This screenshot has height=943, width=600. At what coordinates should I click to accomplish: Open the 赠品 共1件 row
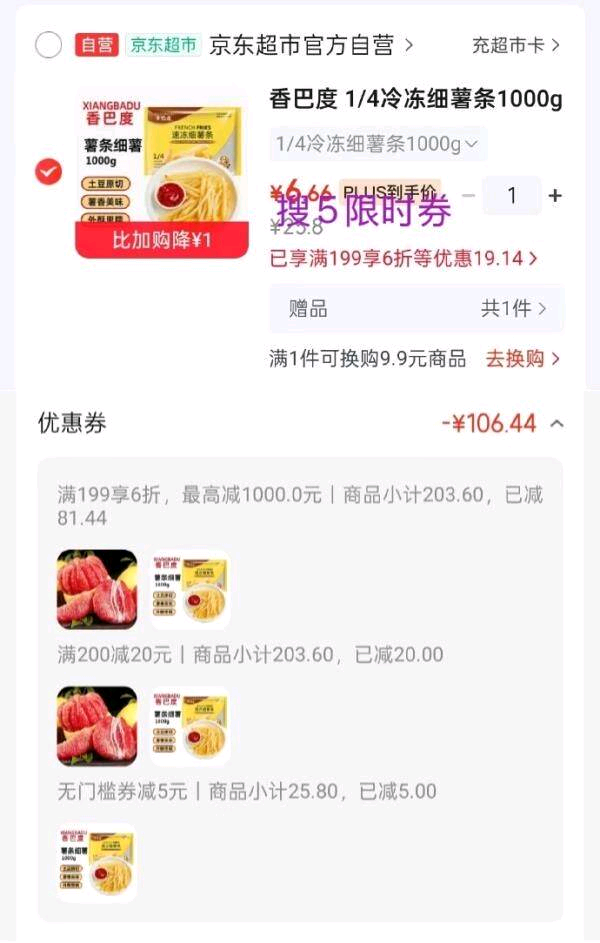click(x=416, y=309)
